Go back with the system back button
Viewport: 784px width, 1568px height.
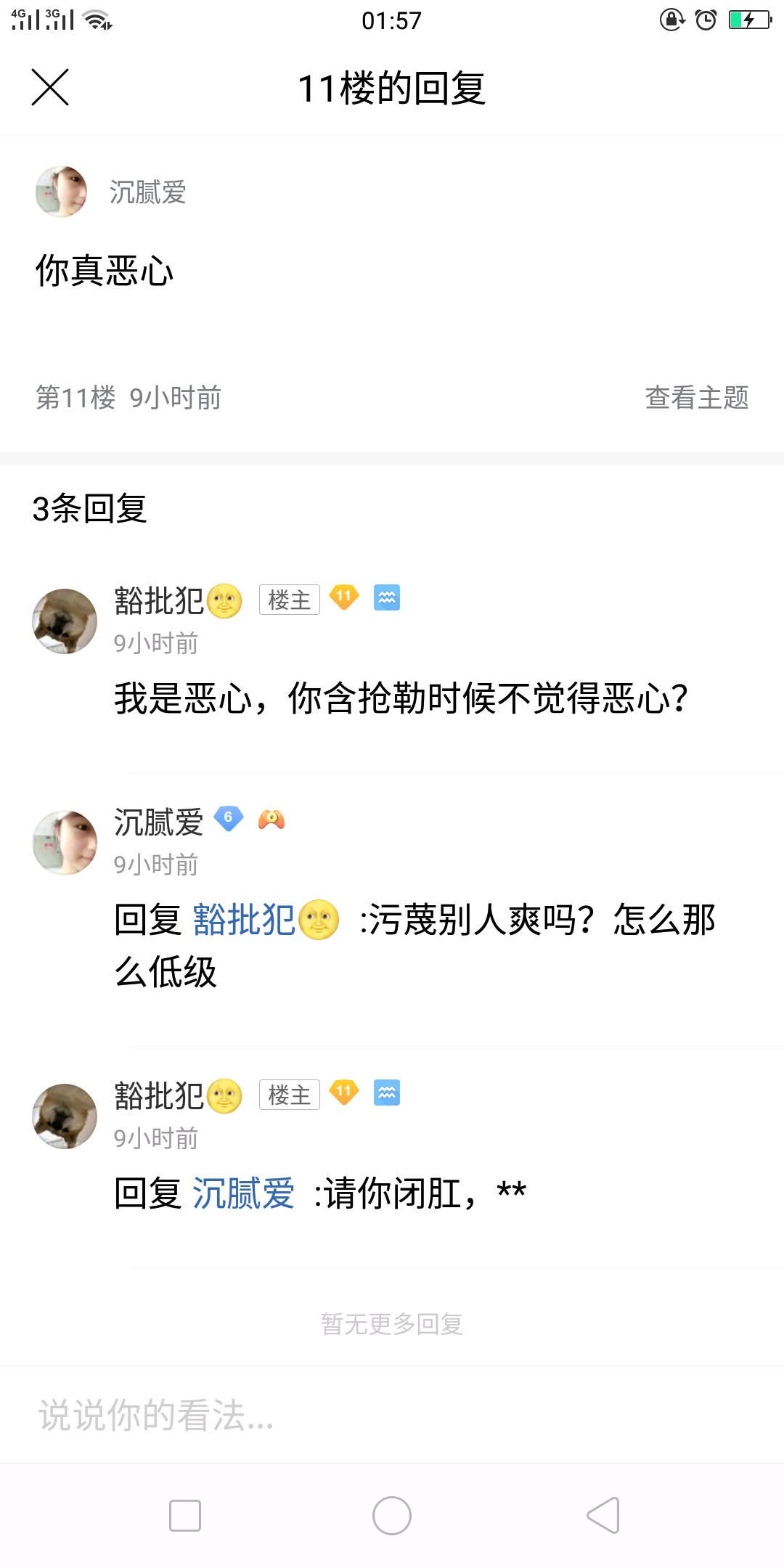click(x=603, y=1516)
